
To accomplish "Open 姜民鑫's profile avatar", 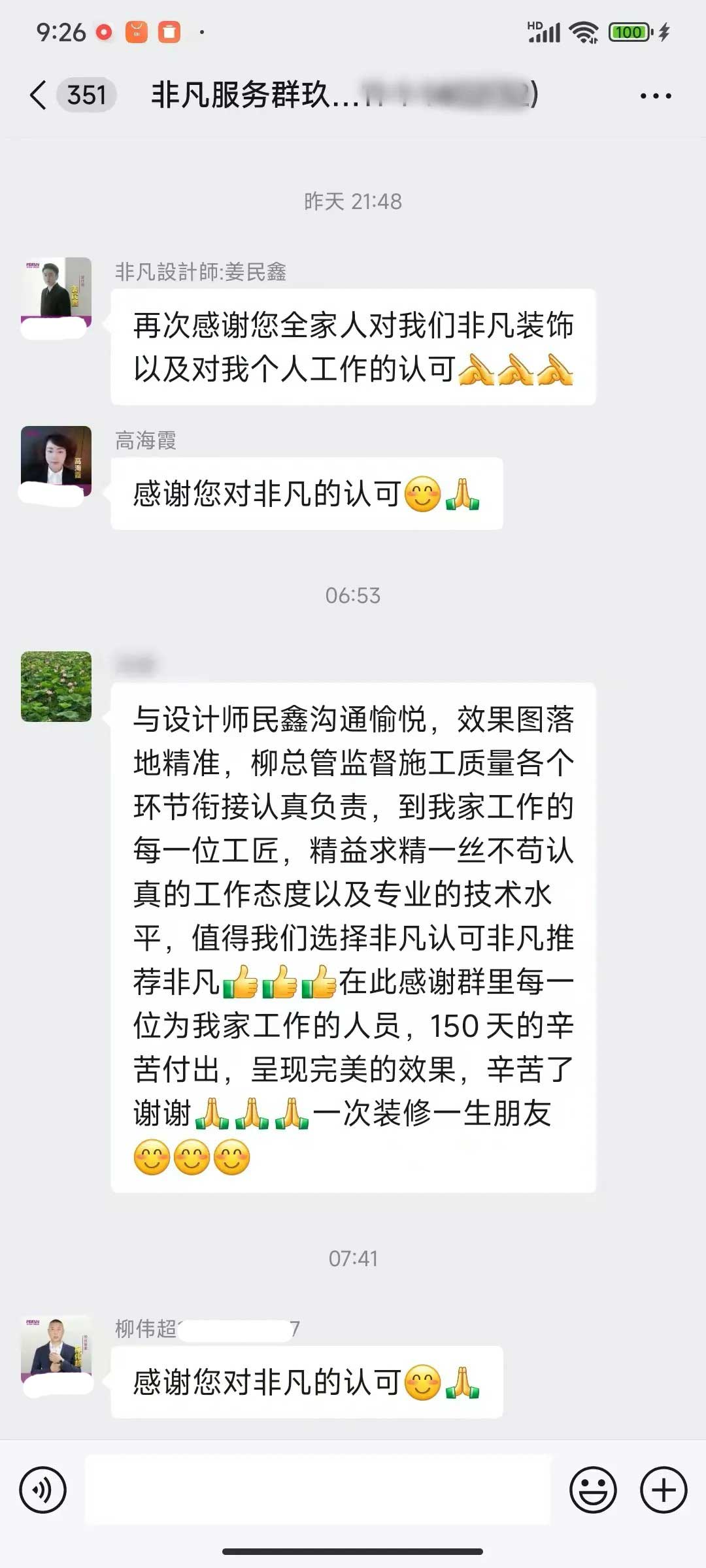I will [56, 293].
